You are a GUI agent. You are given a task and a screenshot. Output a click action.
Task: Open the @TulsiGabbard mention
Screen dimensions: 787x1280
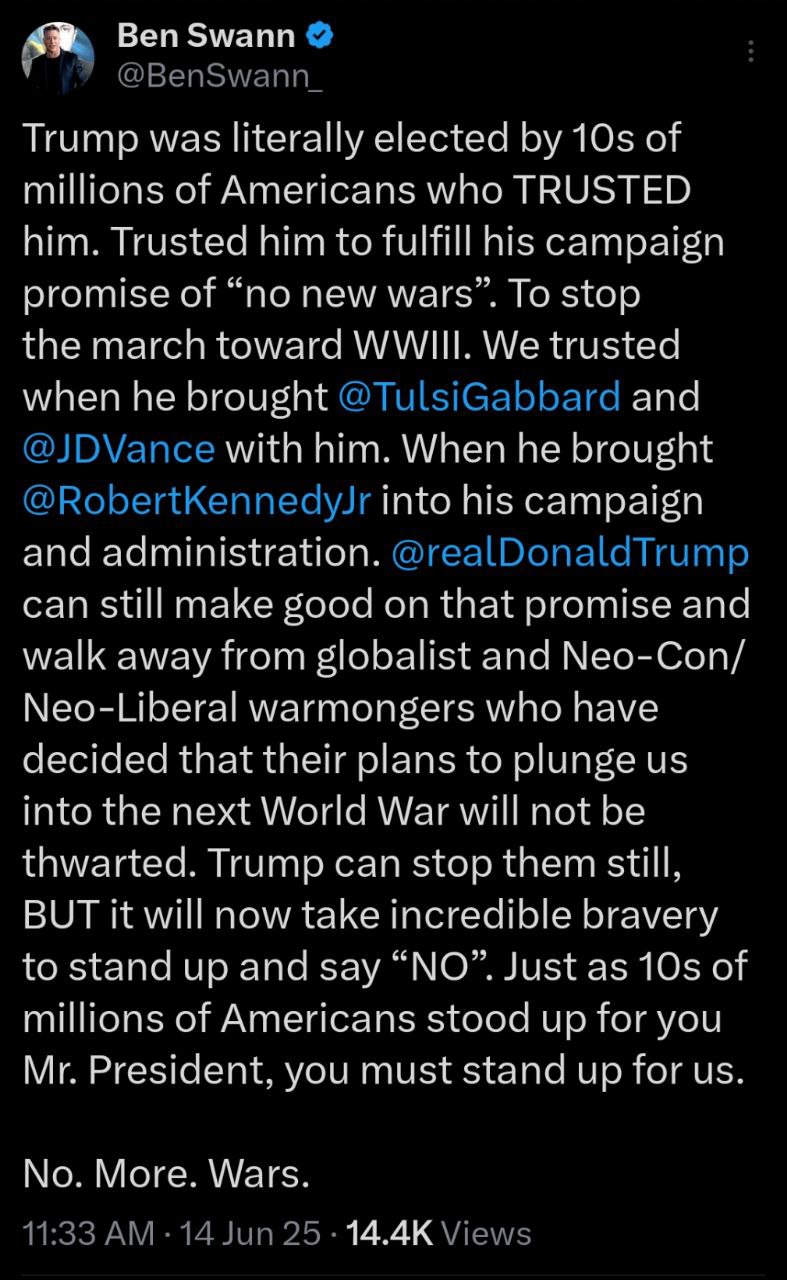click(480, 397)
